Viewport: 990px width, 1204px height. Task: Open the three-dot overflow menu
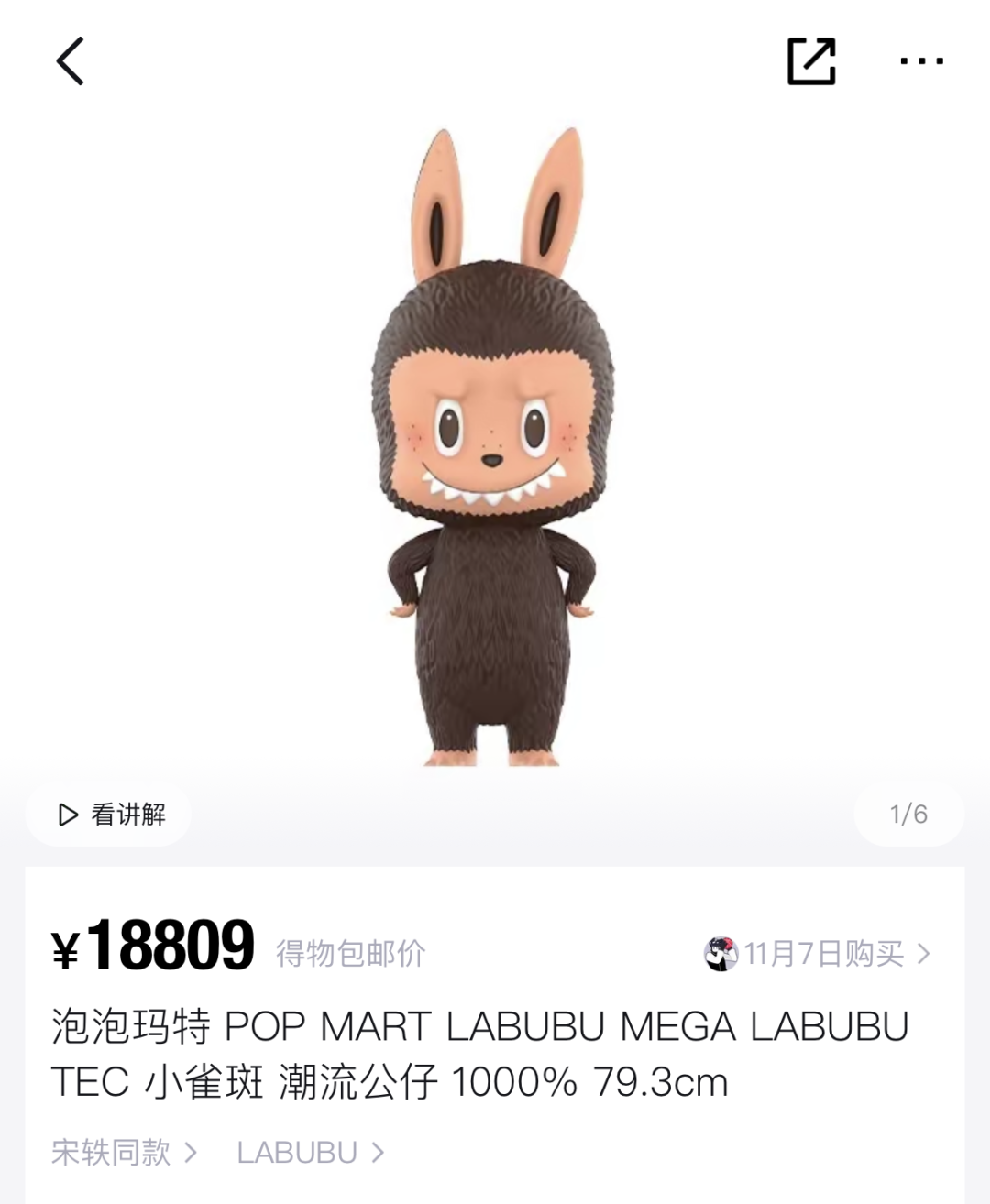pos(920,61)
